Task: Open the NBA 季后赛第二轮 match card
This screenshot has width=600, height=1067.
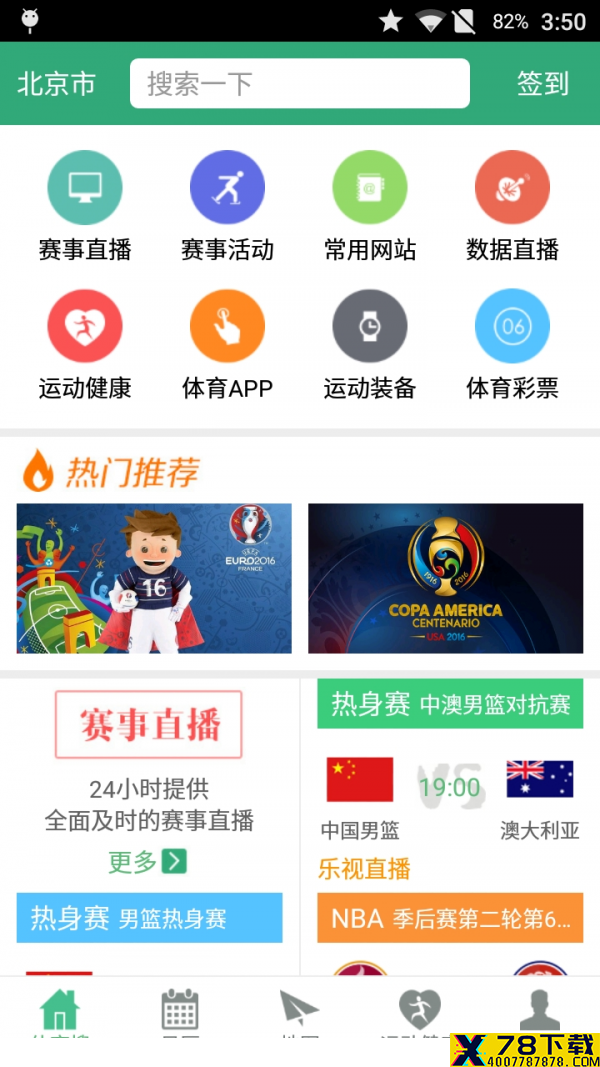Action: point(450,918)
